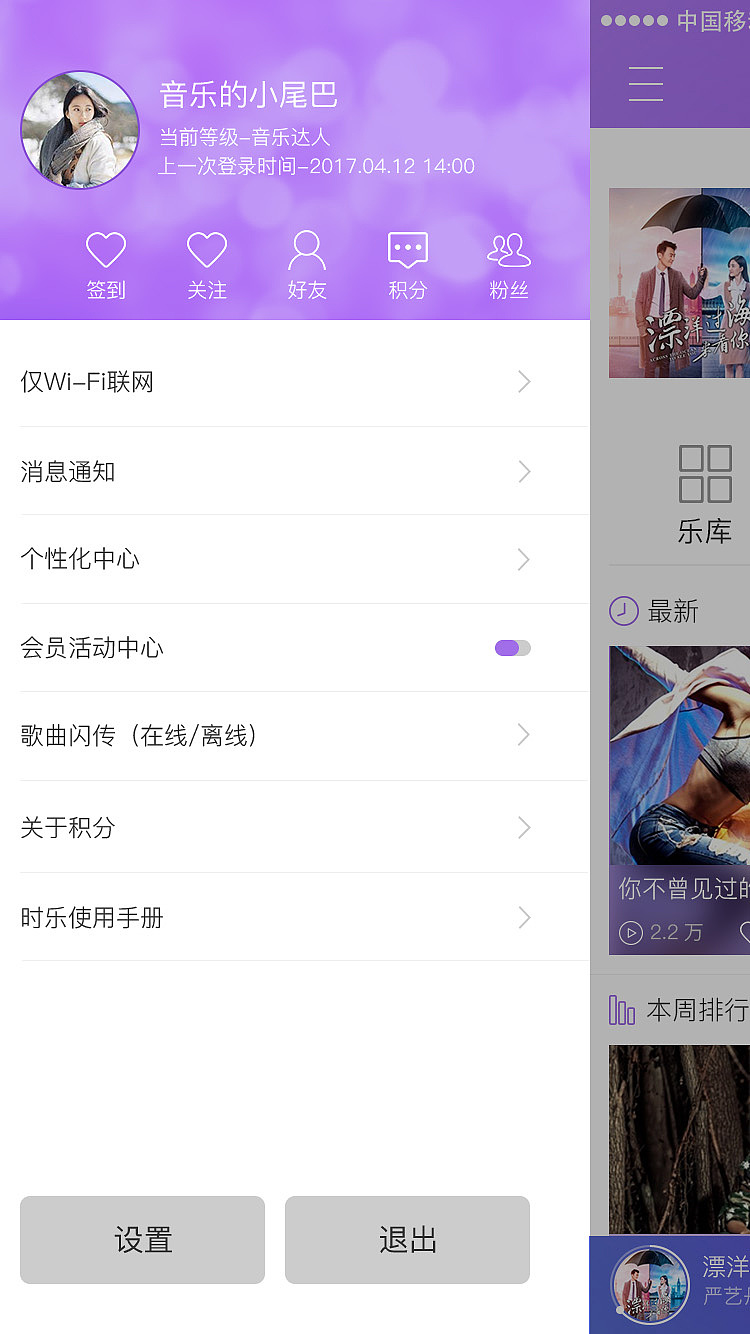Open the now-playing mini player for 漂洋
Screen dimensions: 750x1334
[670, 1285]
